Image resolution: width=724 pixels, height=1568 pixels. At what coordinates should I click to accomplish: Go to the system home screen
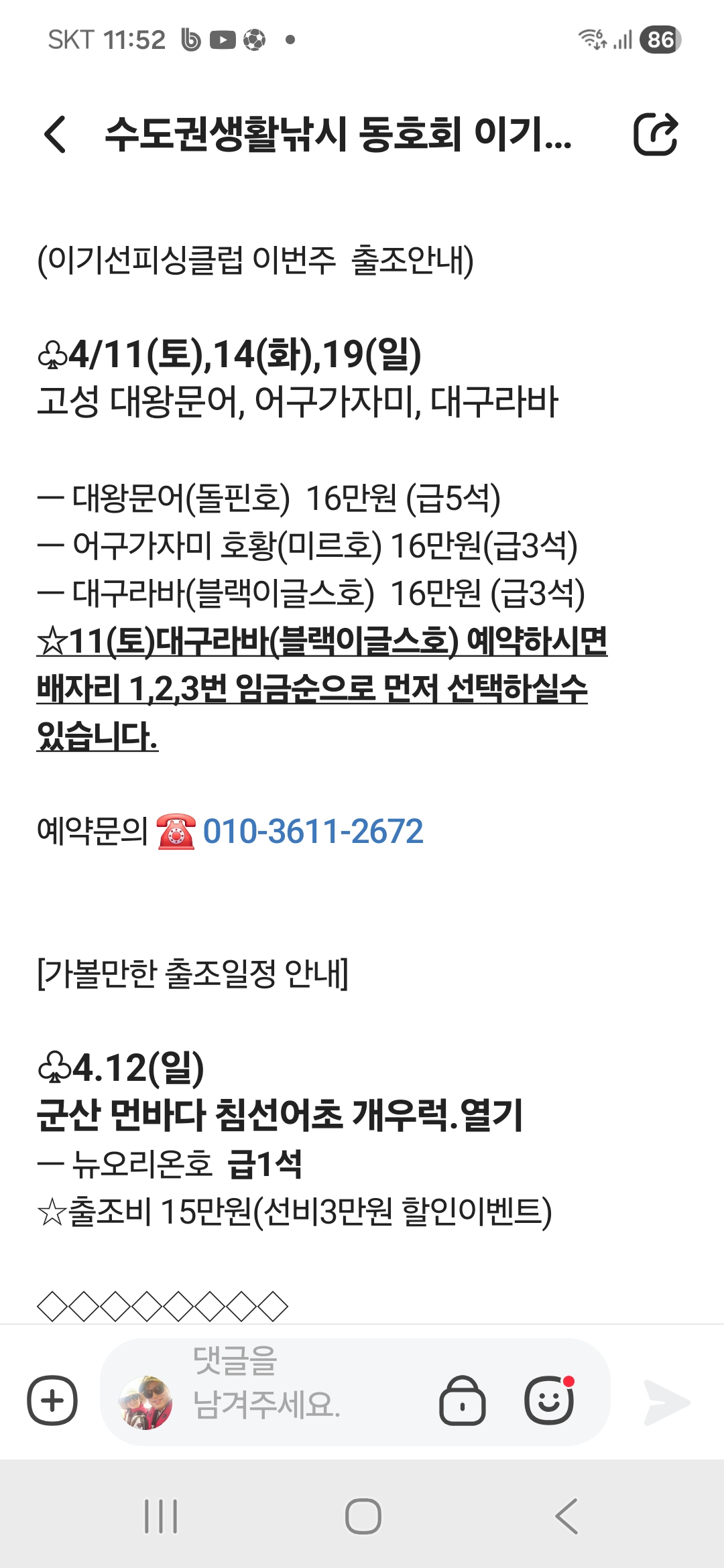pyautogui.click(x=363, y=1516)
